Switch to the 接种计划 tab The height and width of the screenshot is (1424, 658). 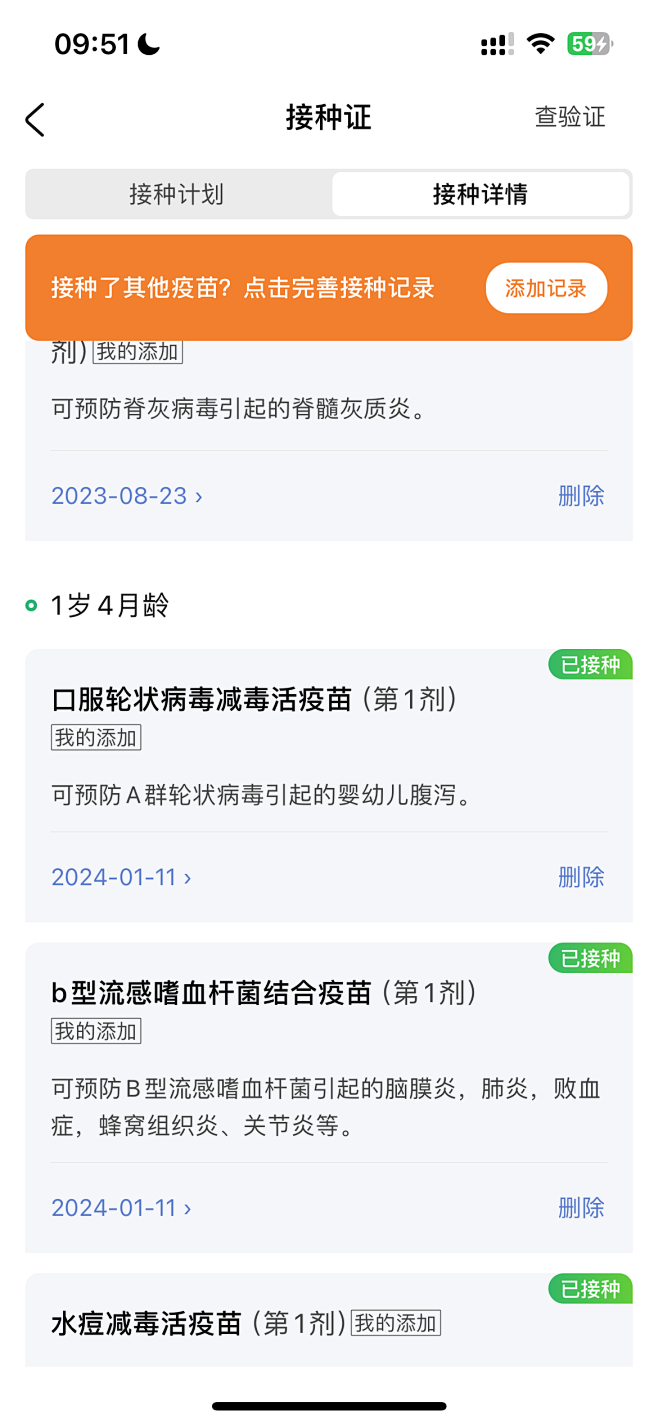point(177,194)
